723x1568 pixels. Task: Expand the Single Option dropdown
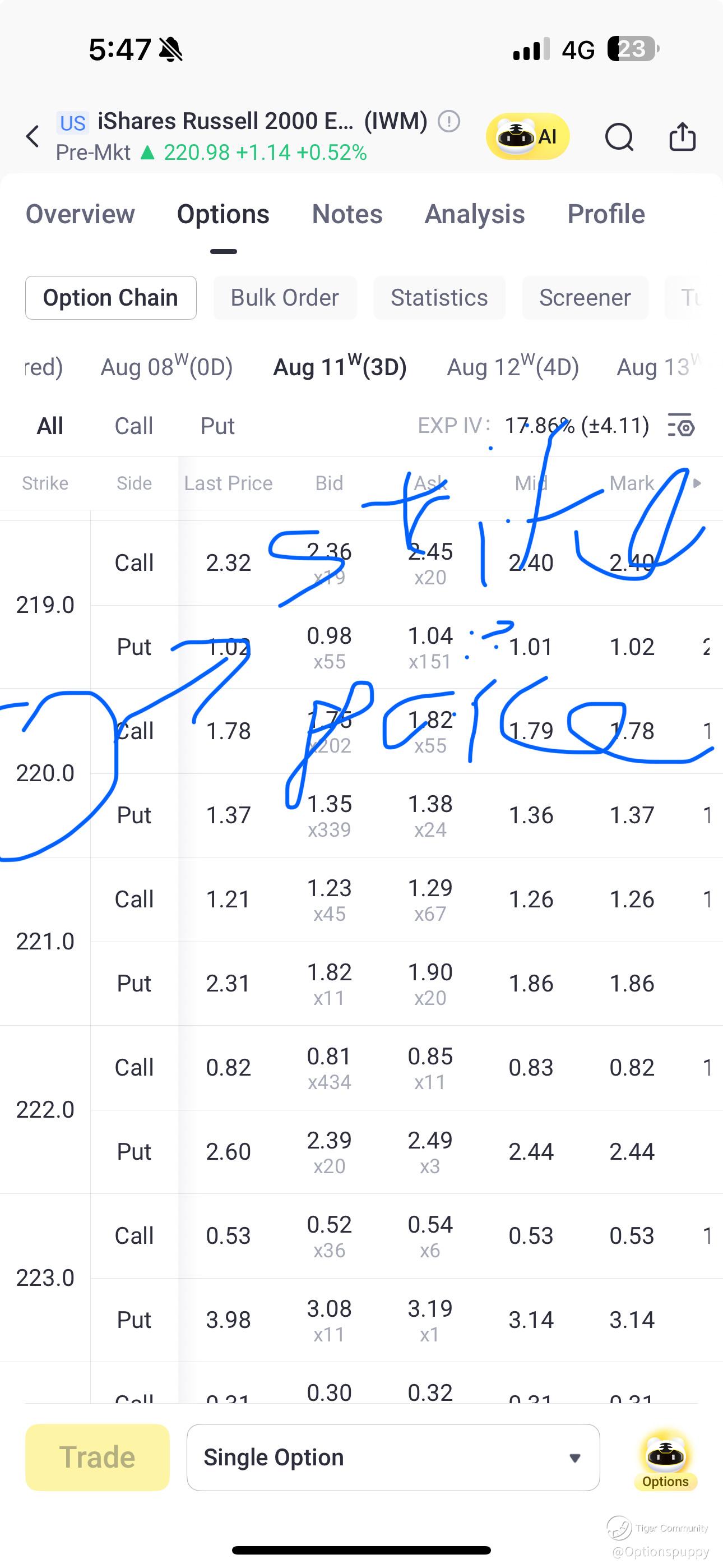[393, 1457]
